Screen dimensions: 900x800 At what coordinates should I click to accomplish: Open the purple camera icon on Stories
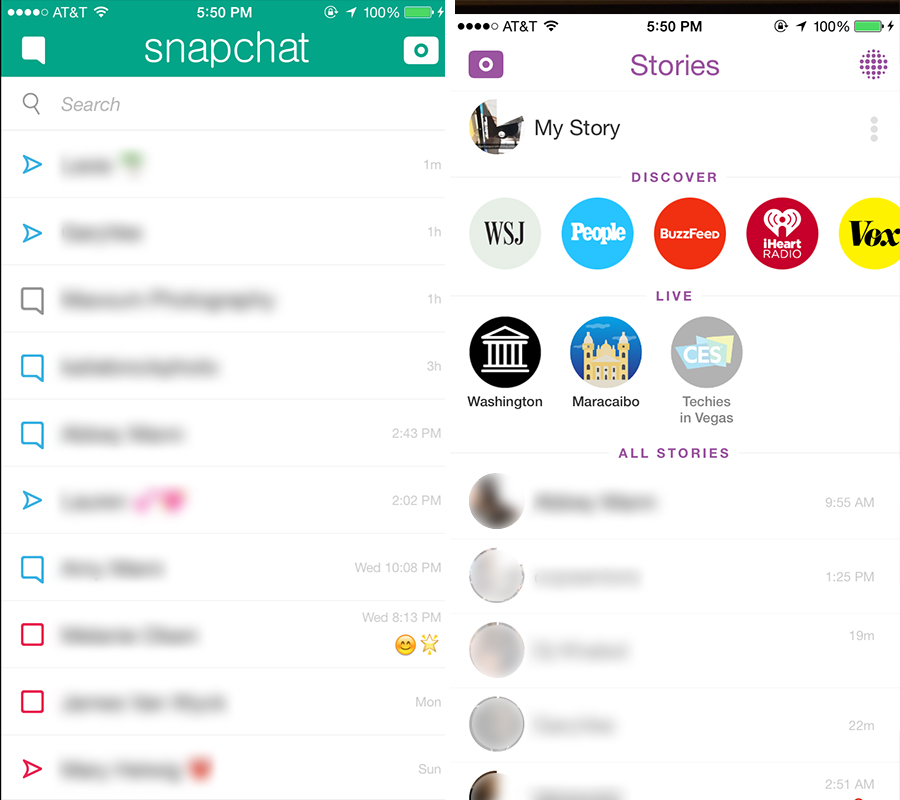[486, 65]
